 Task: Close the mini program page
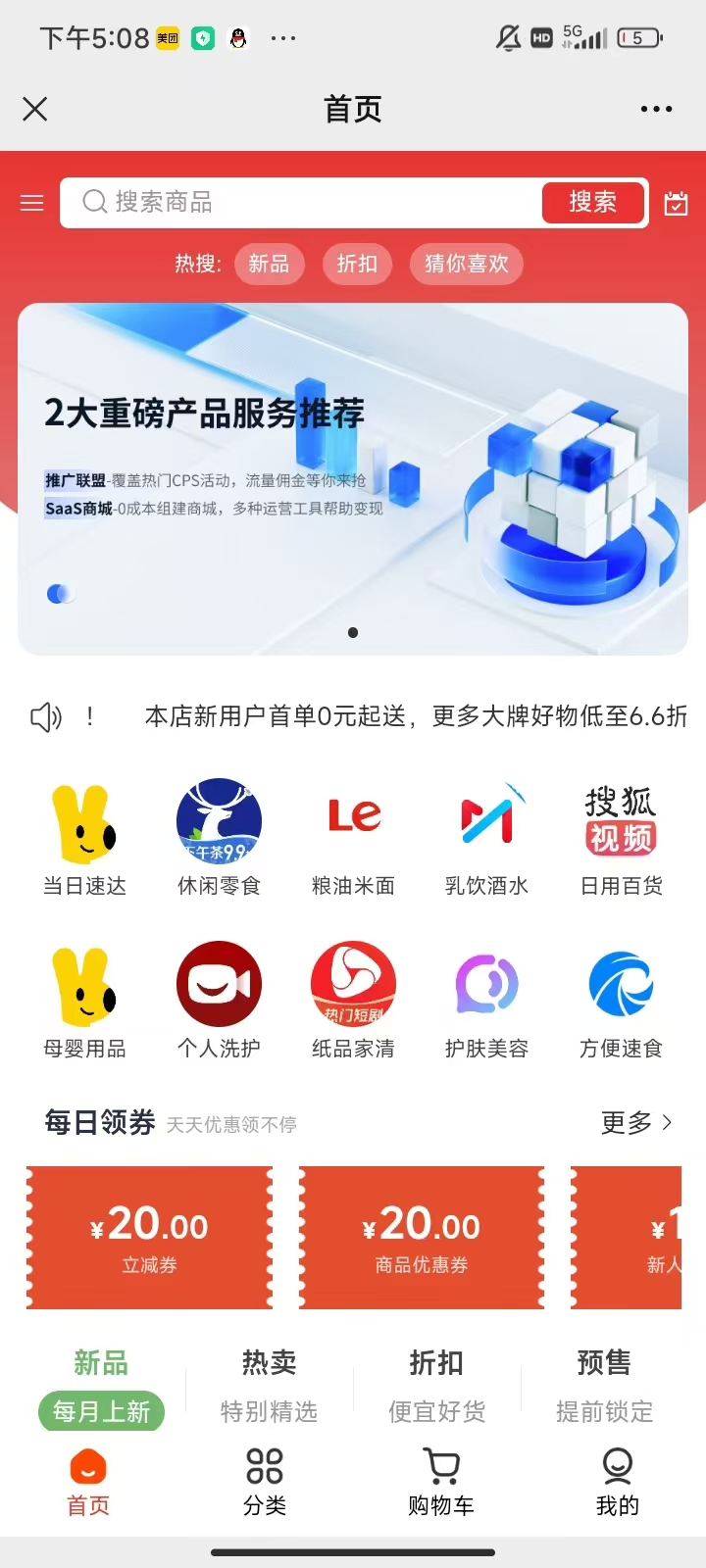coord(35,109)
